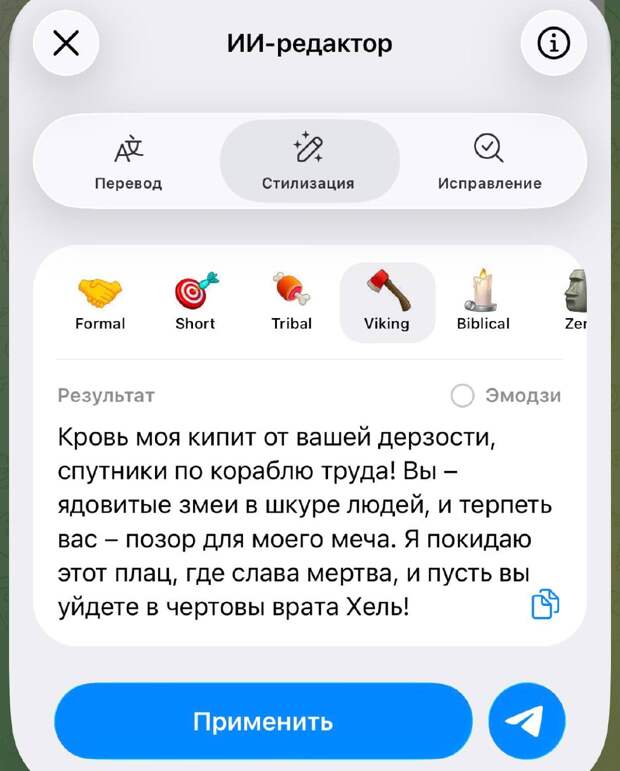Select the Стилизация tab
620x771 pixels.
point(308,162)
